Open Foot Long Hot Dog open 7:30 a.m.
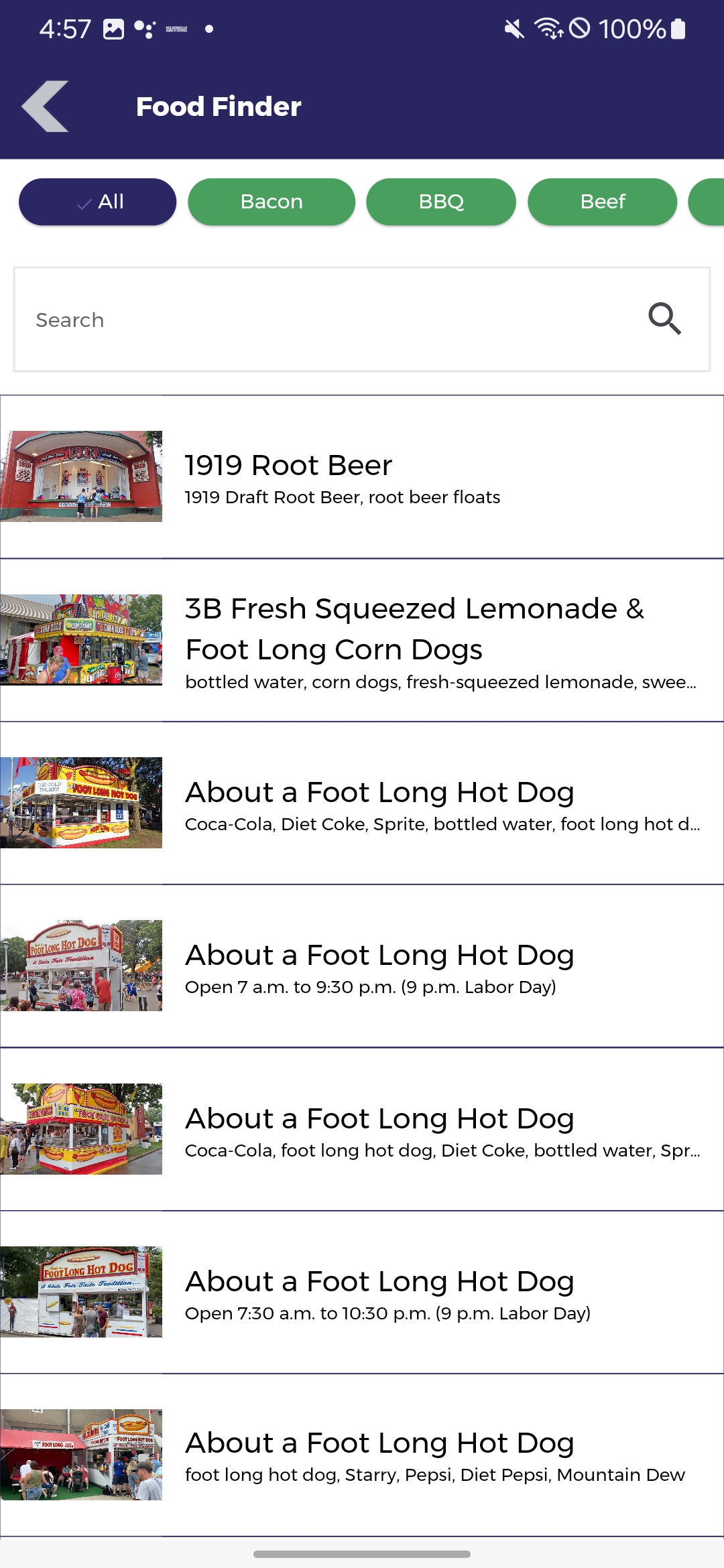Image resolution: width=724 pixels, height=1568 pixels. [x=362, y=1293]
